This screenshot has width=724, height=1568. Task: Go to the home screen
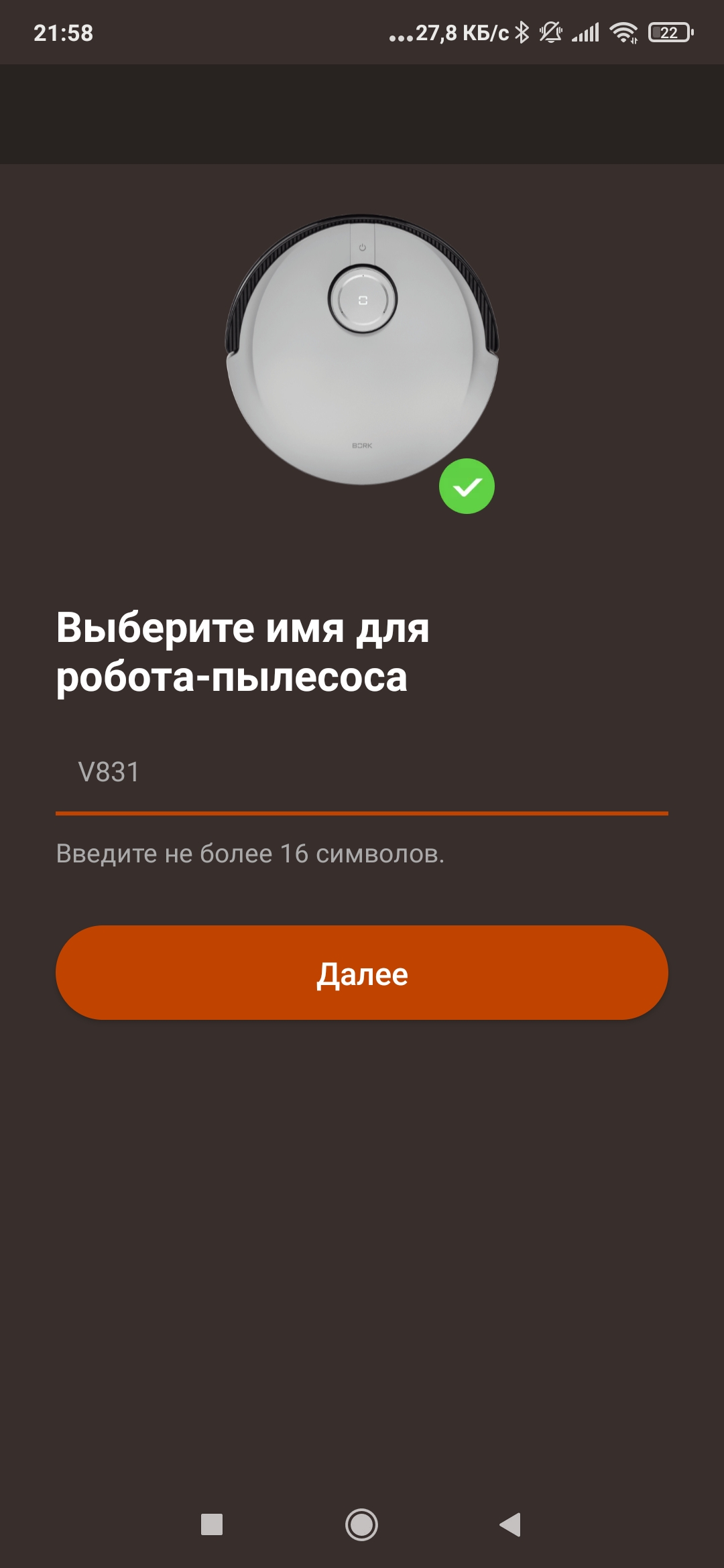[x=361, y=1524]
